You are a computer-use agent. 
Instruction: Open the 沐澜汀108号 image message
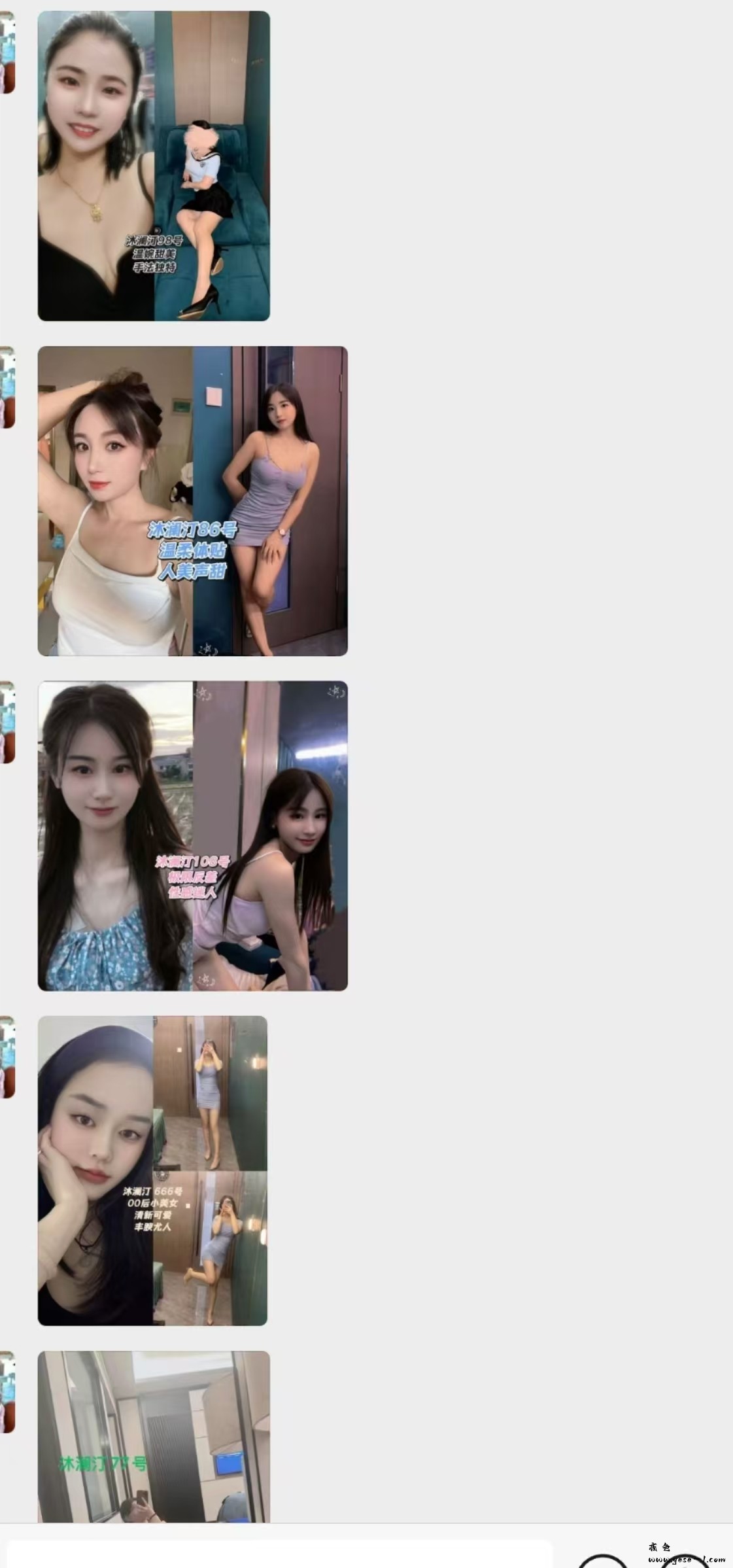click(x=192, y=835)
